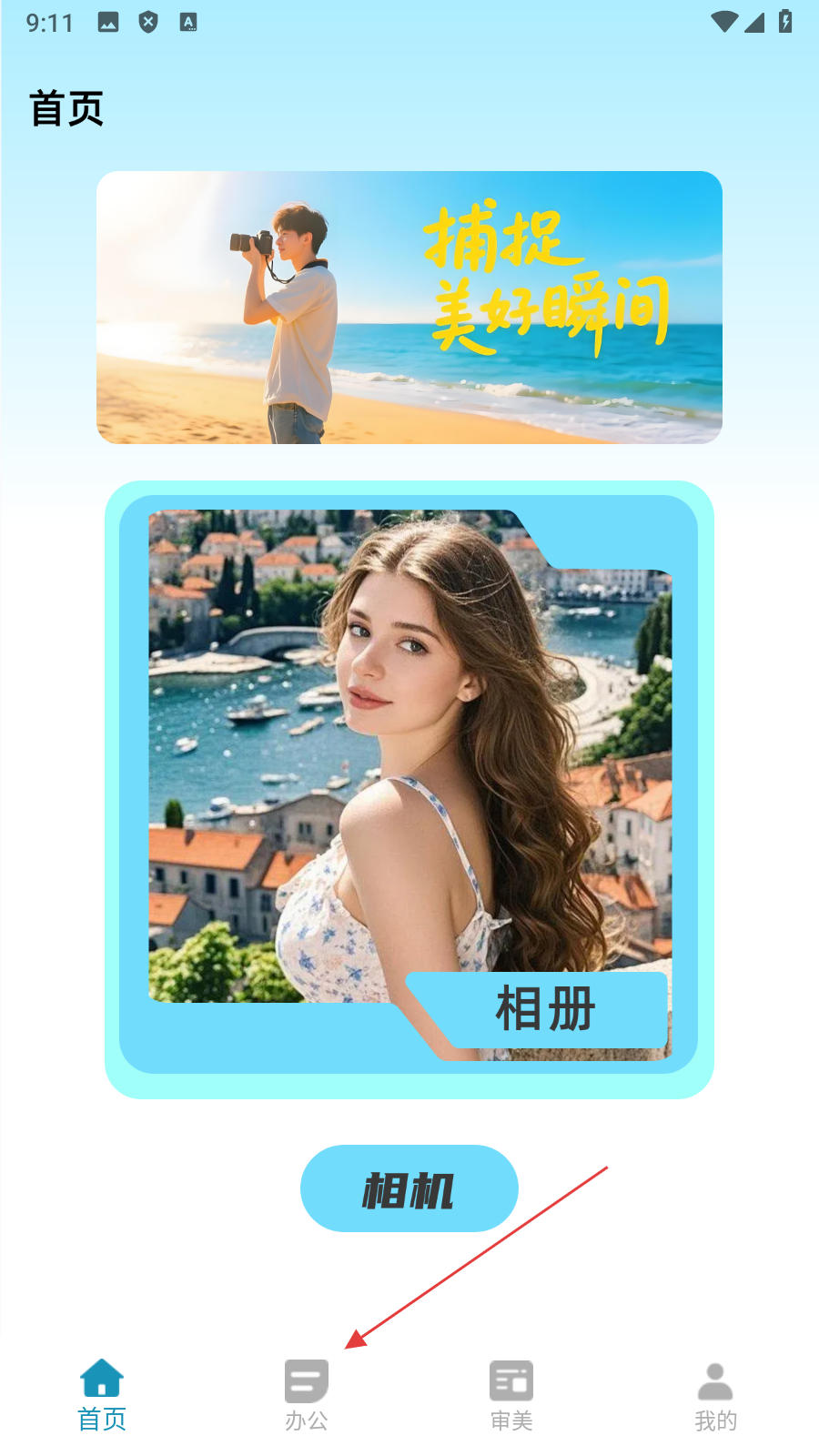Launch the 相机 camera button
The image size is (819, 1456).
pos(409,1188)
